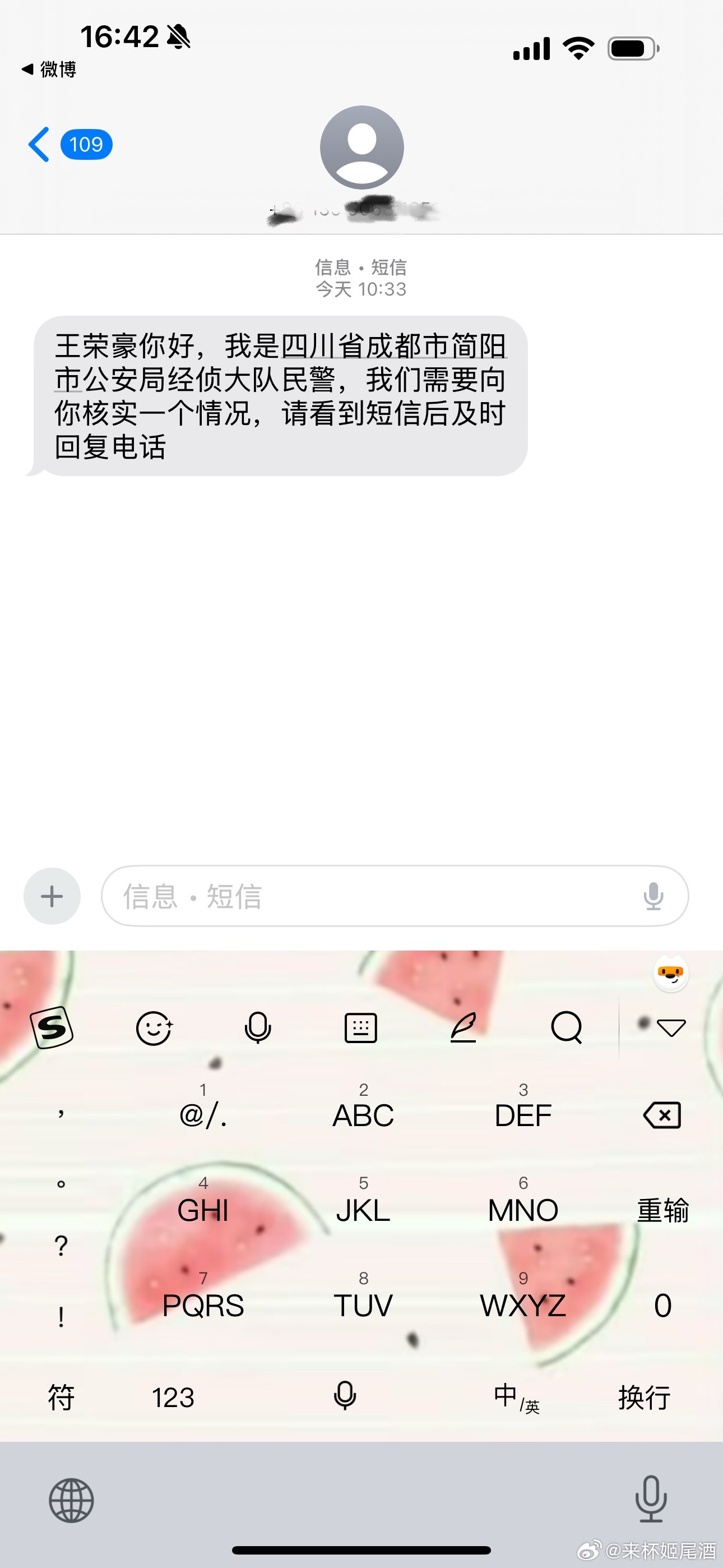The height and width of the screenshot is (1568, 723).
Task: Open the underlined 四川省成都市简阳市 address link
Action: [393, 347]
